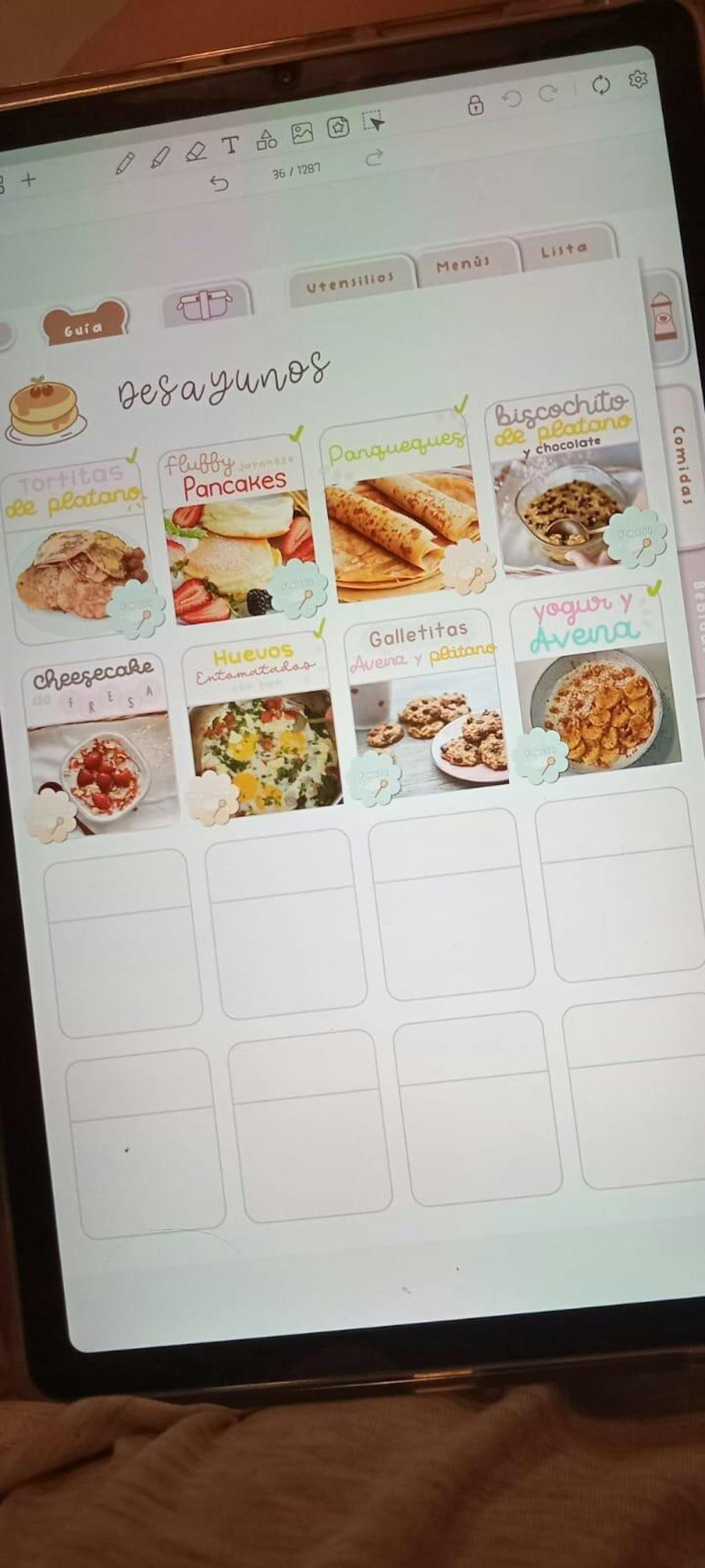Open the settings gear

pyautogui.click(x=638, y=79)
